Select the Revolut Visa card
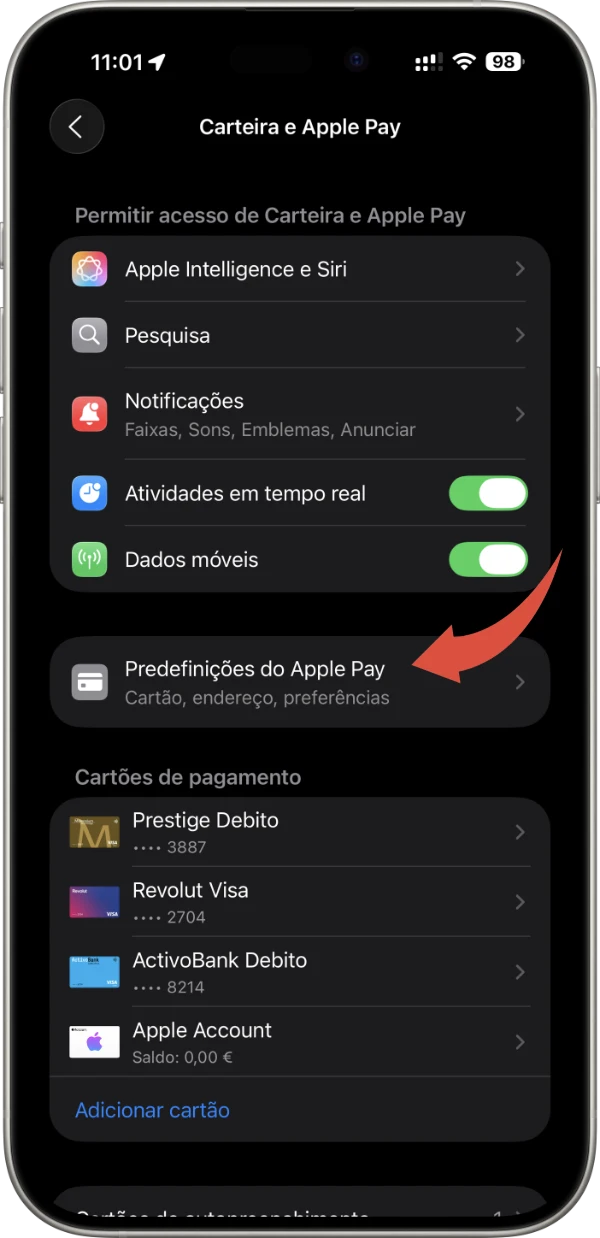Screen dimensions: 600x1238 300,902
